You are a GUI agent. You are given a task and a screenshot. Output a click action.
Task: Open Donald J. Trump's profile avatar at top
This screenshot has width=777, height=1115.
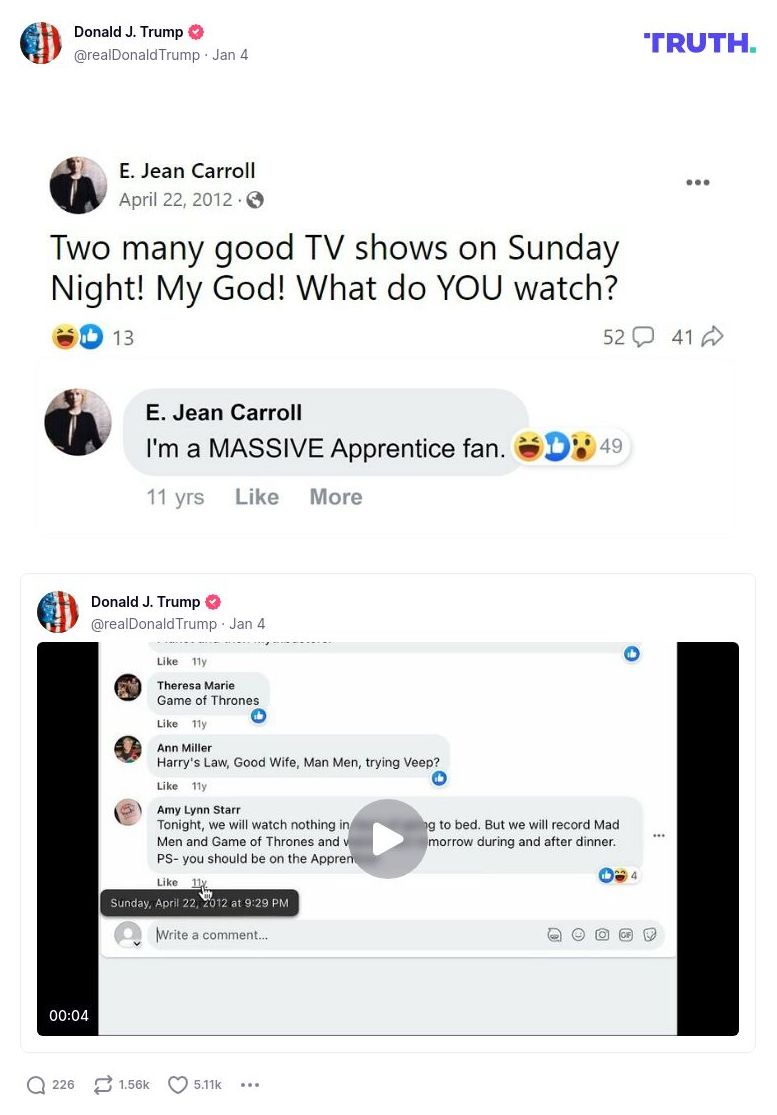pos(41,43)
